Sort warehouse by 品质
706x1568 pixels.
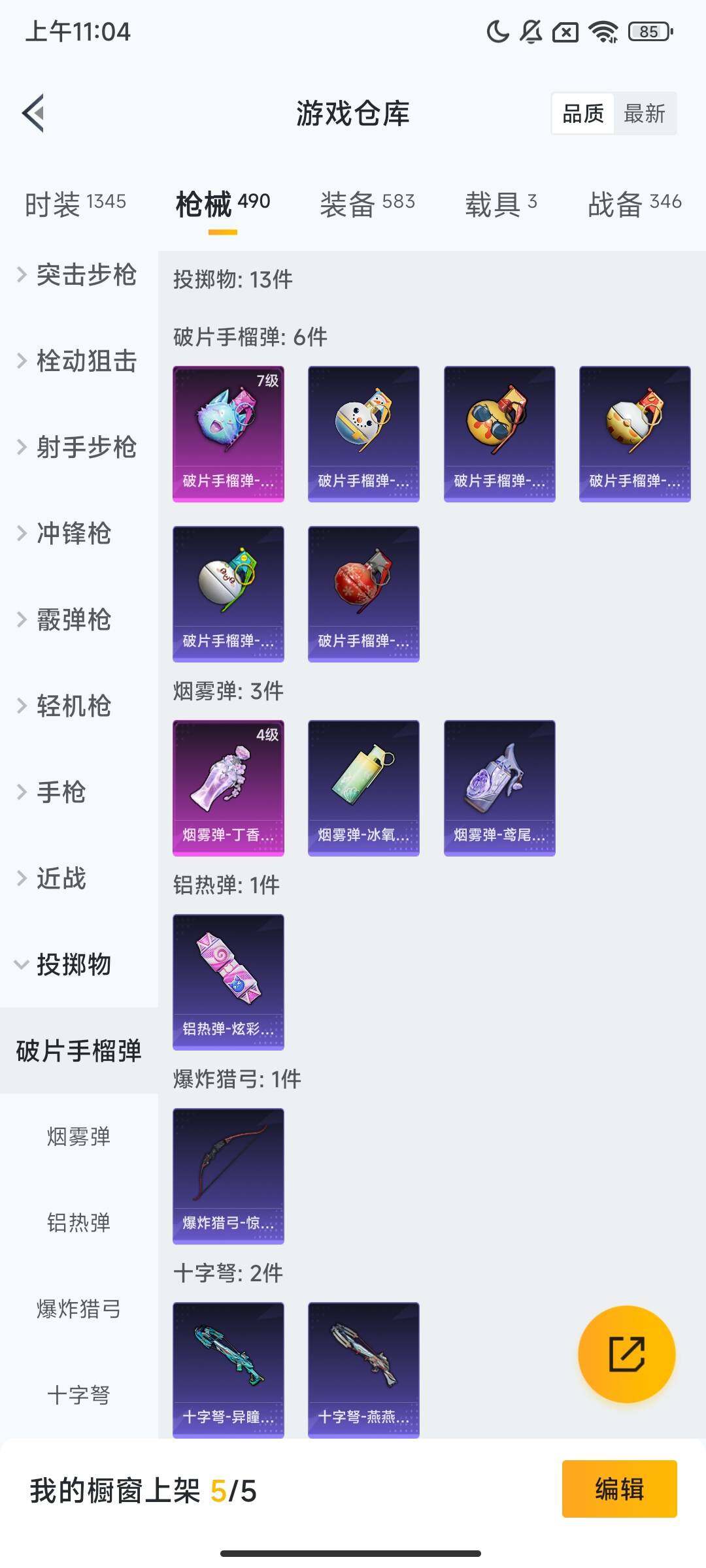583,114
